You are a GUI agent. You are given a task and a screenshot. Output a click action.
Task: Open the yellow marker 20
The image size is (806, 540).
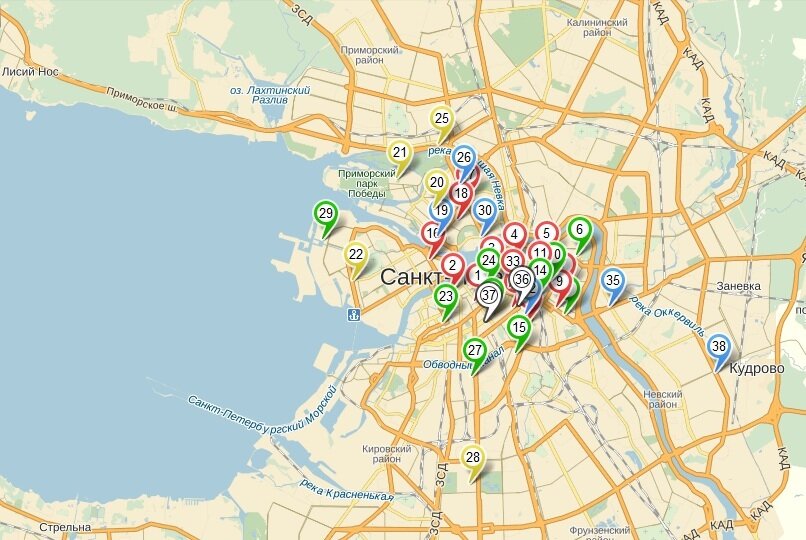[x=436, y=182]
